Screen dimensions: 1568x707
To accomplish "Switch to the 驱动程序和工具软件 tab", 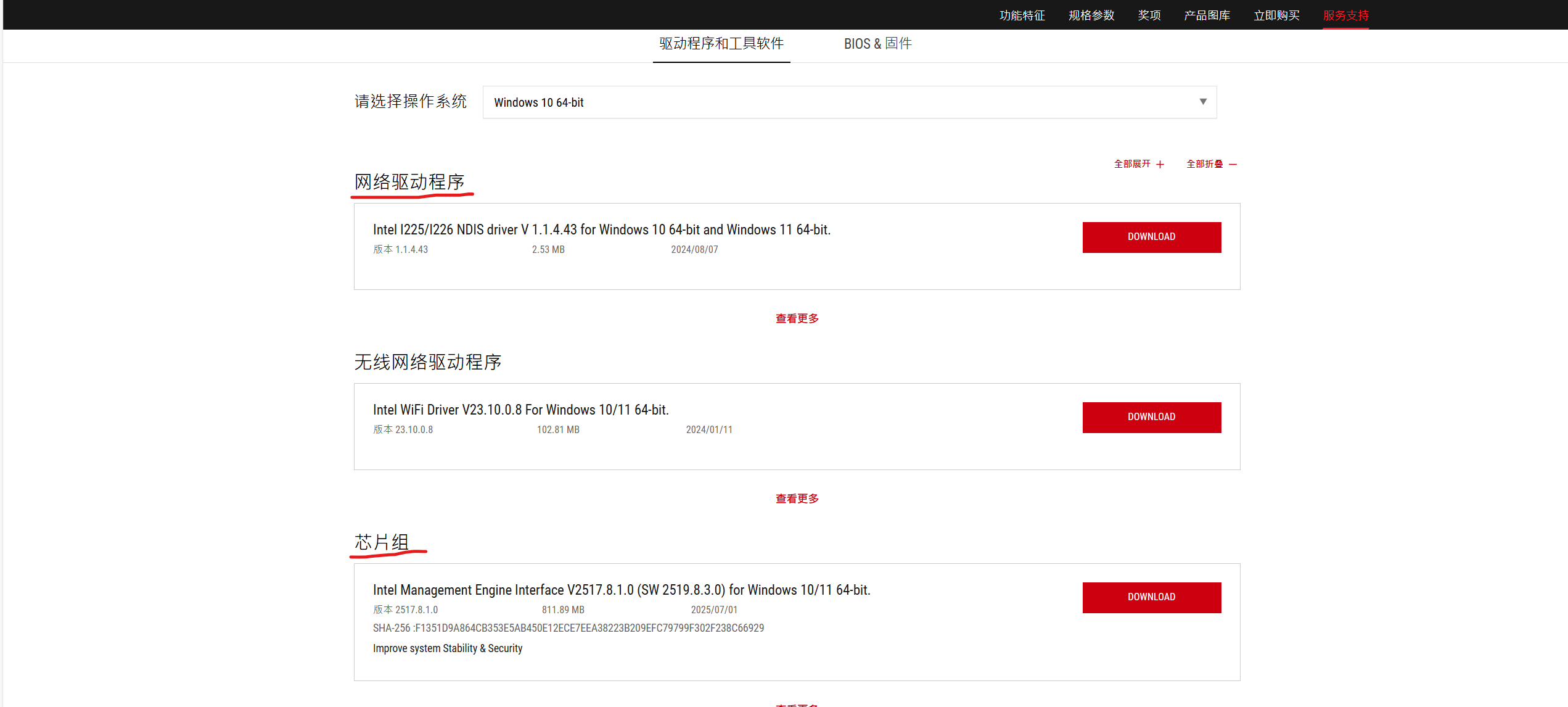I will (721, 44).
